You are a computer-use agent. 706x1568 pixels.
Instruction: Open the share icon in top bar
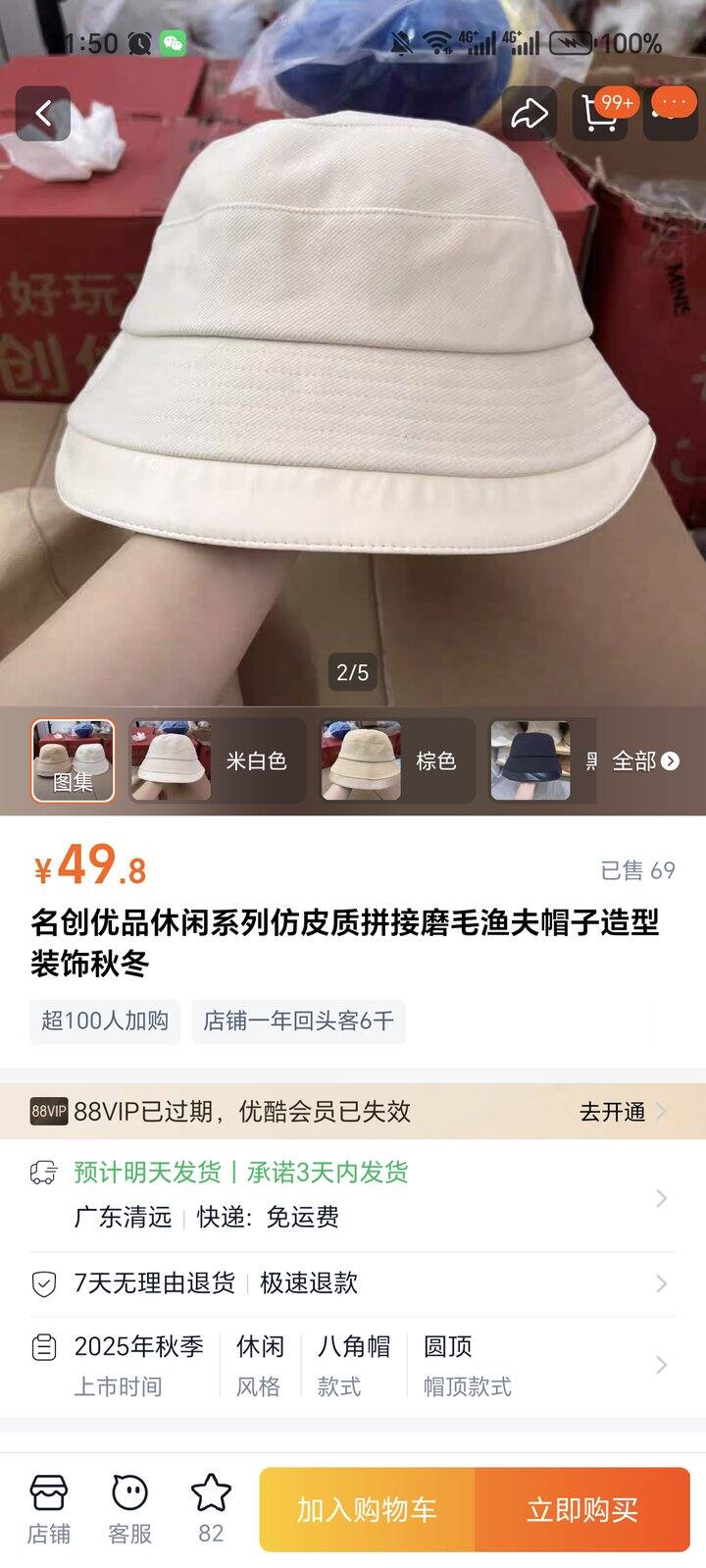point(530,115)
